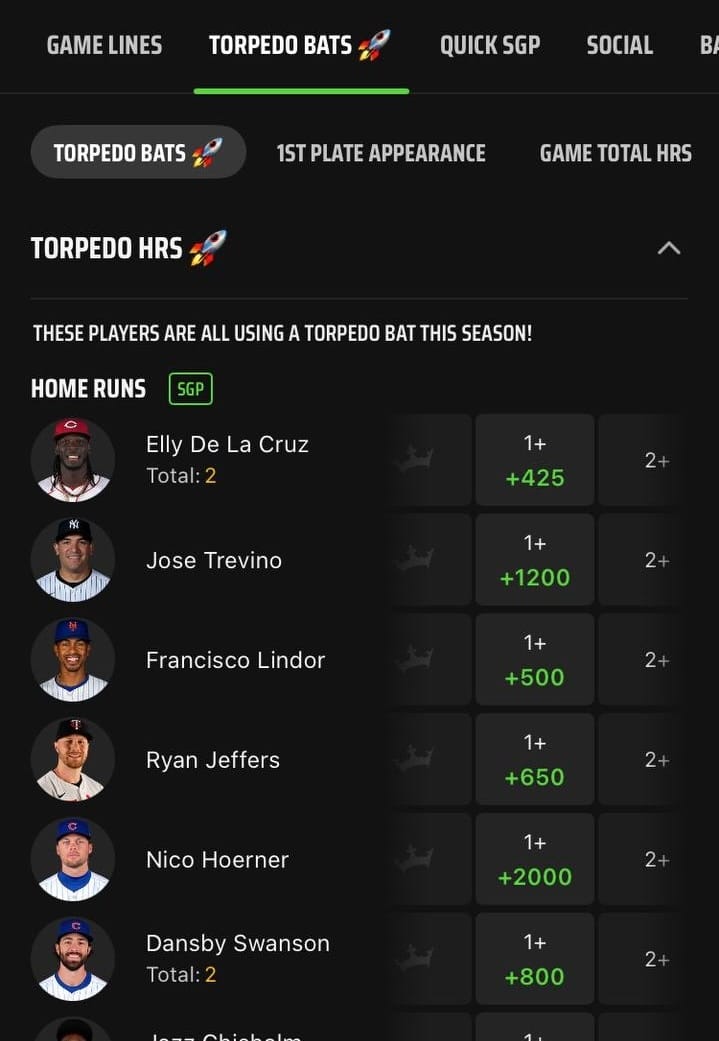Bet Elly De La Cruz 1+ at +425
The height and width of the screenshot is (1041, 719).
pyautogui.click(x=535, y=460)
